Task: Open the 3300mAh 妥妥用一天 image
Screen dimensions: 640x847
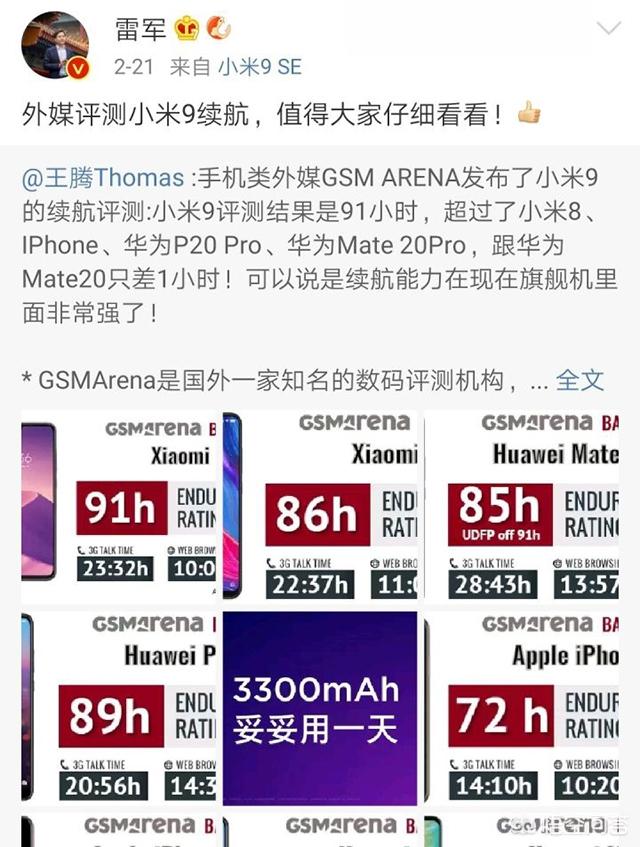Action: (x=320, y=708)
